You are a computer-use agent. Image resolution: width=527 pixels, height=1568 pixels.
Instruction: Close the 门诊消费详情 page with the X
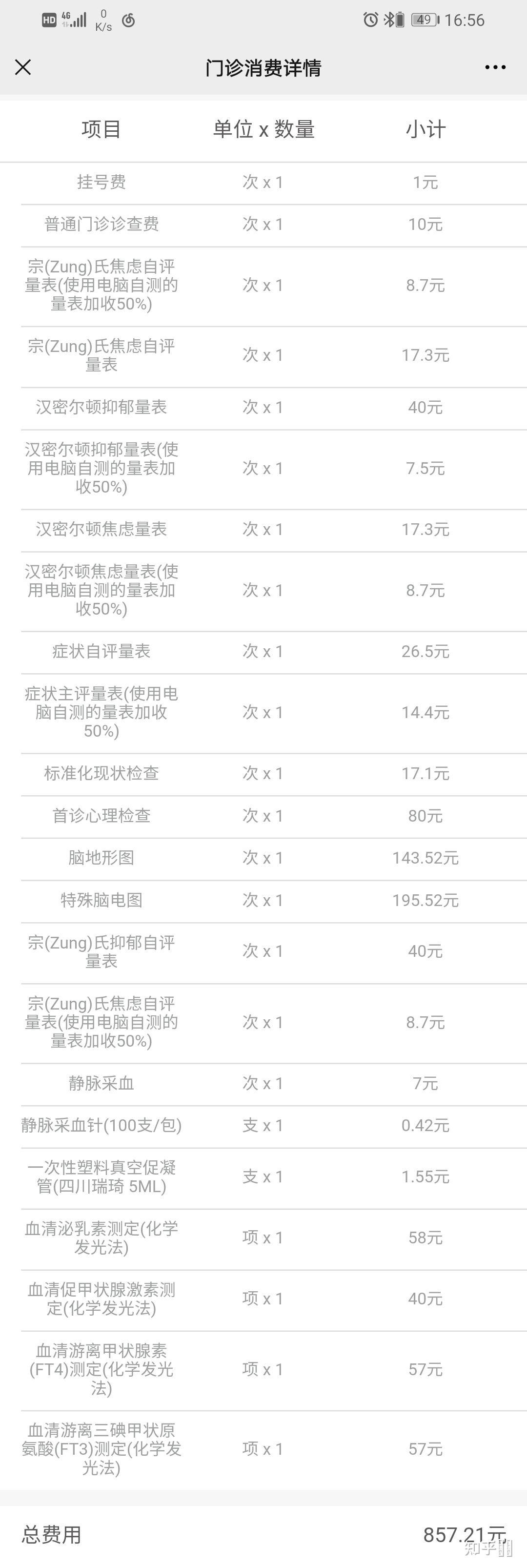pyautogui.click(x=23, y=67)
